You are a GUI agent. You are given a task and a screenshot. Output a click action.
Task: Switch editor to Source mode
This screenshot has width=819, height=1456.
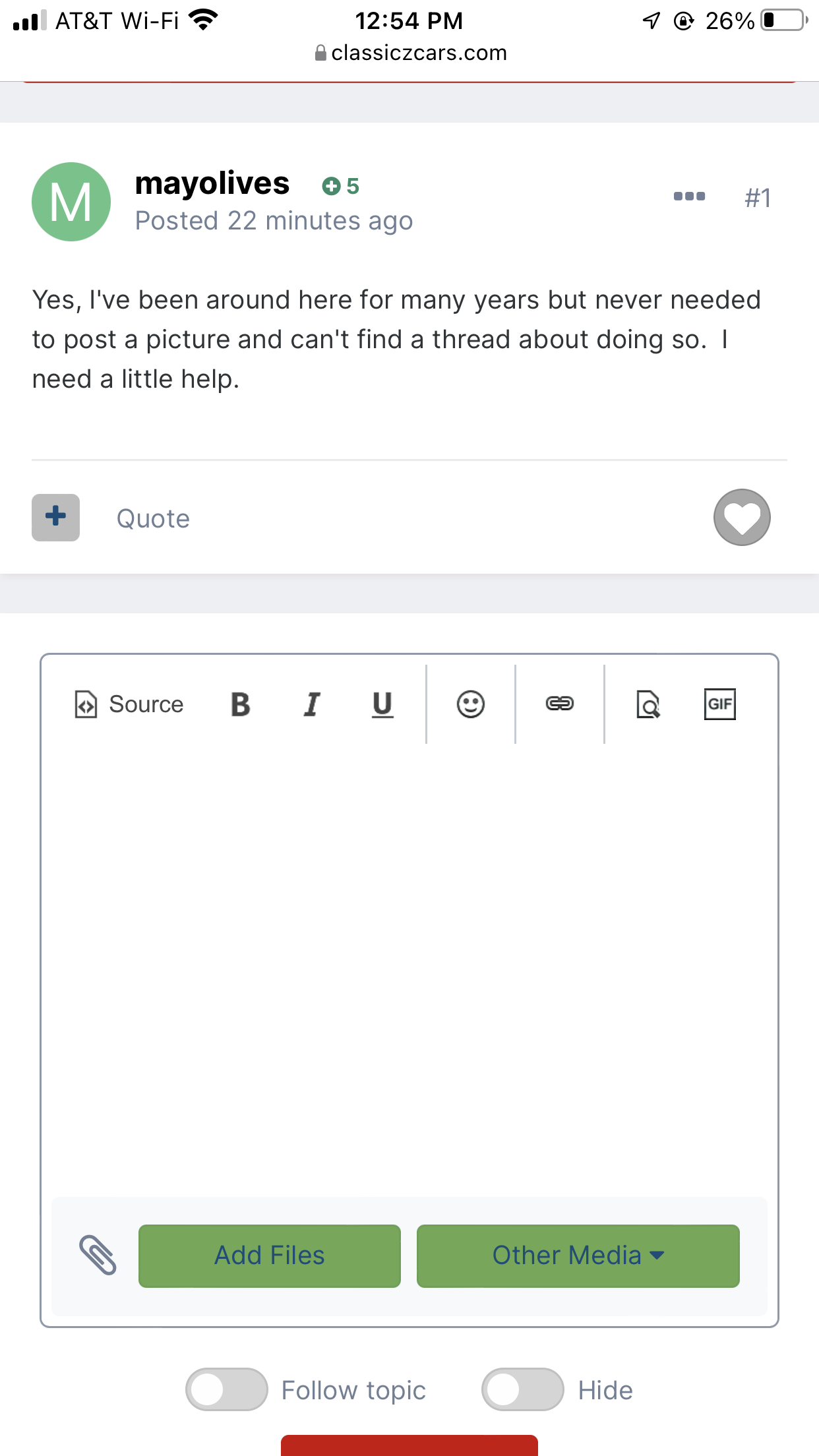tap(129, 704)
